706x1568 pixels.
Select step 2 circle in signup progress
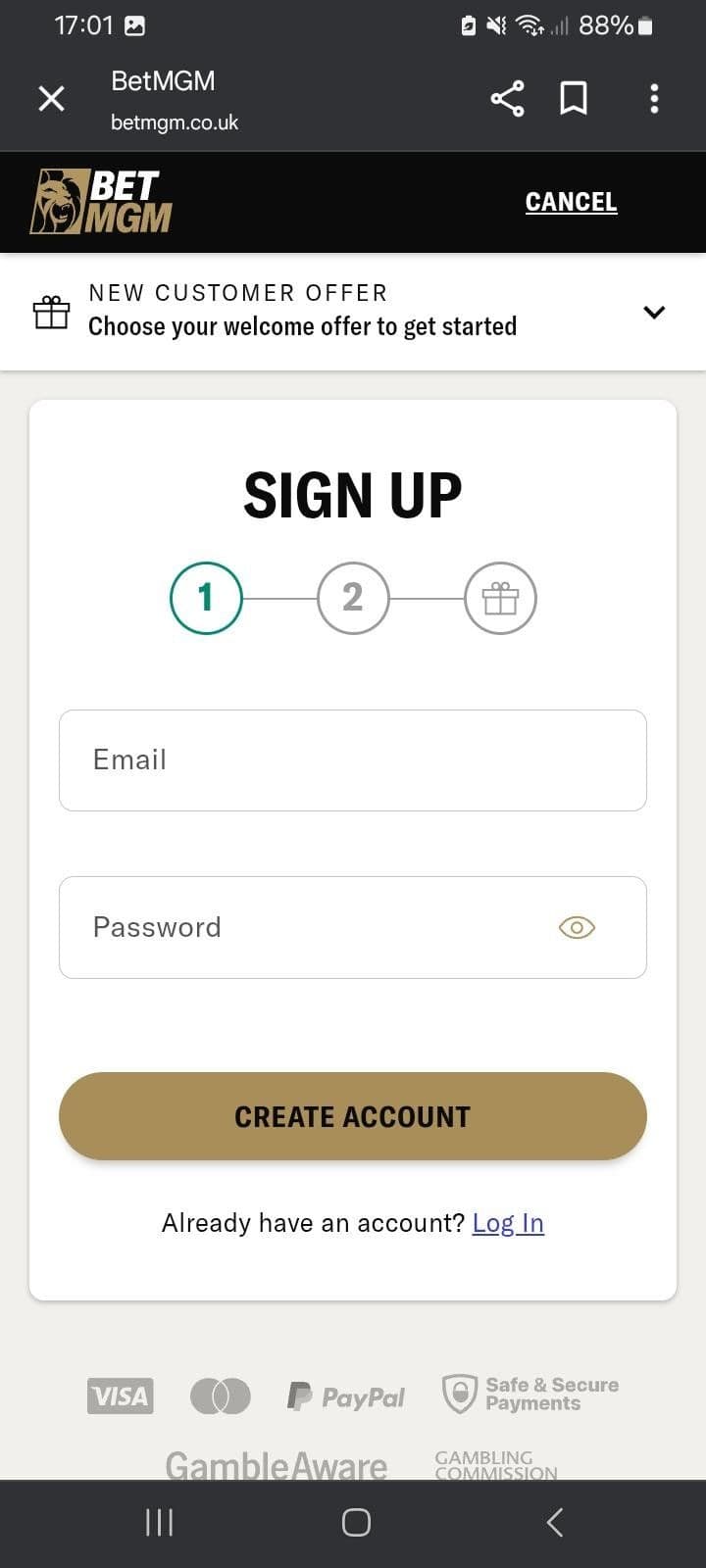pos(353,598)
